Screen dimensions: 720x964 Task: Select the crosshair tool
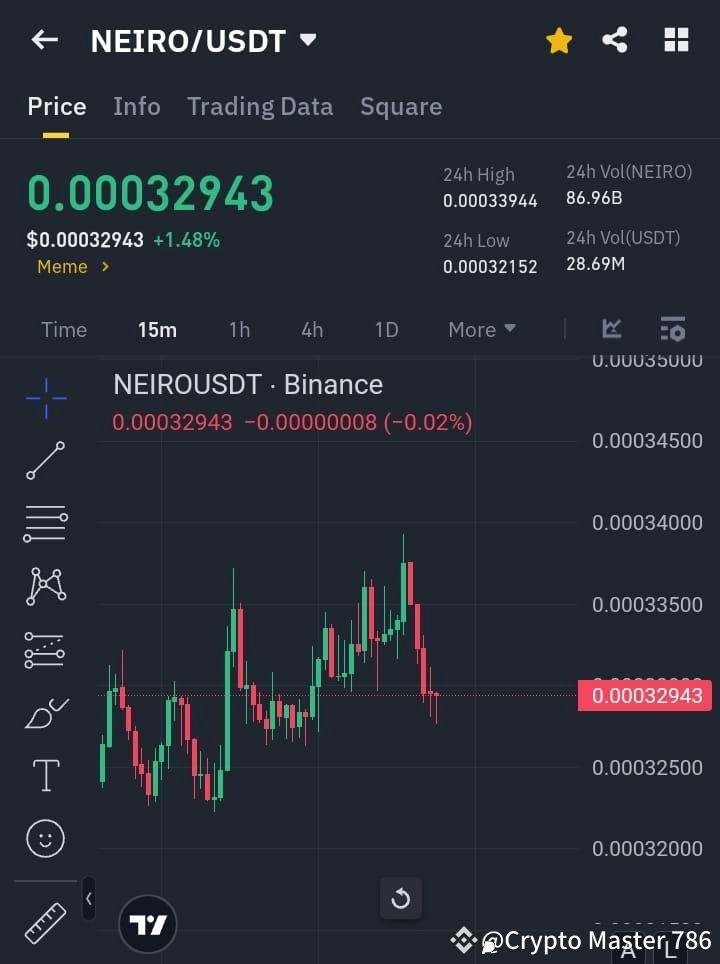point(45,398)
